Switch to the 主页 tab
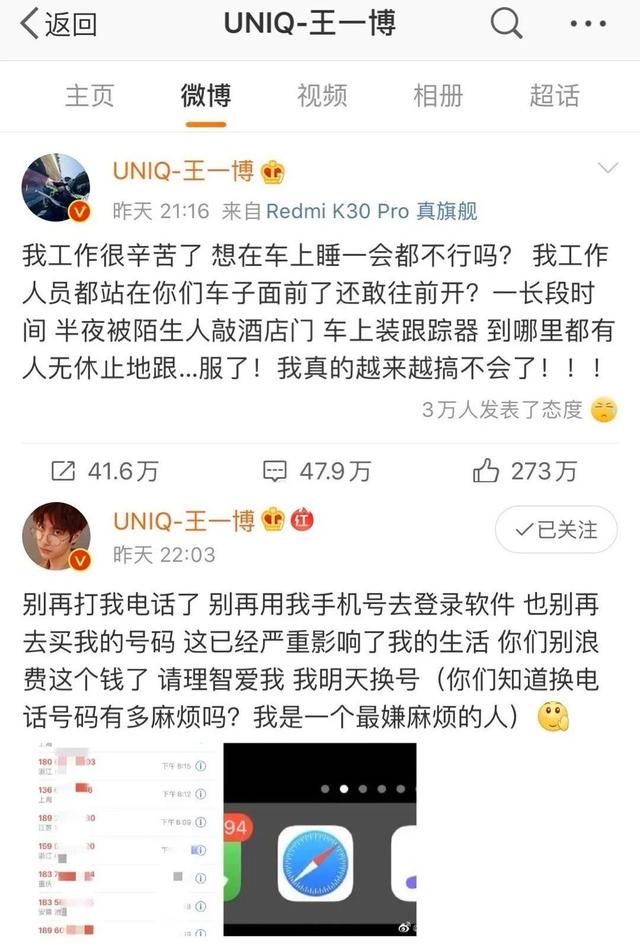 90,95
